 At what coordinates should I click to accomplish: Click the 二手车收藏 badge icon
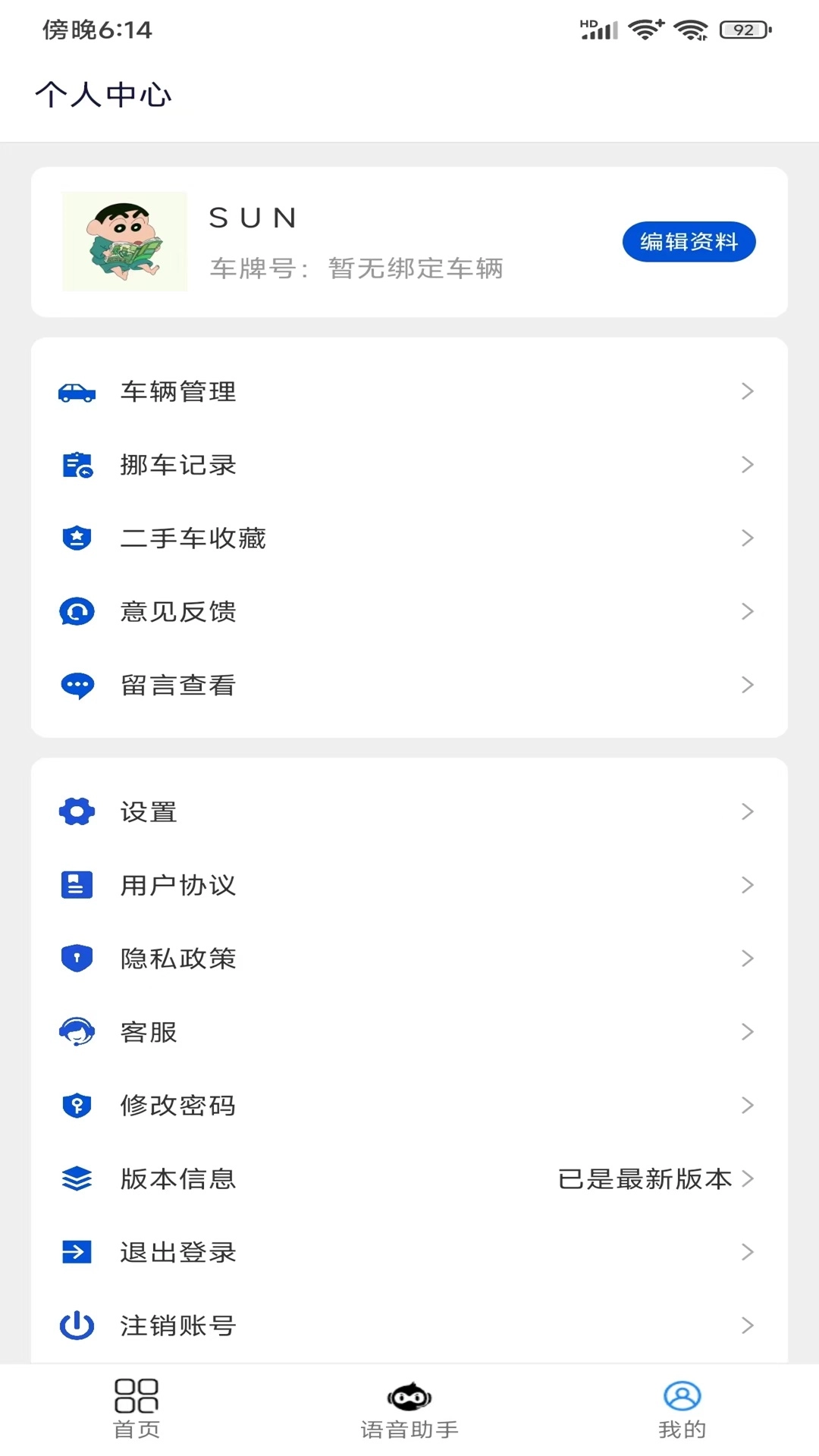(x=76, y=538)
